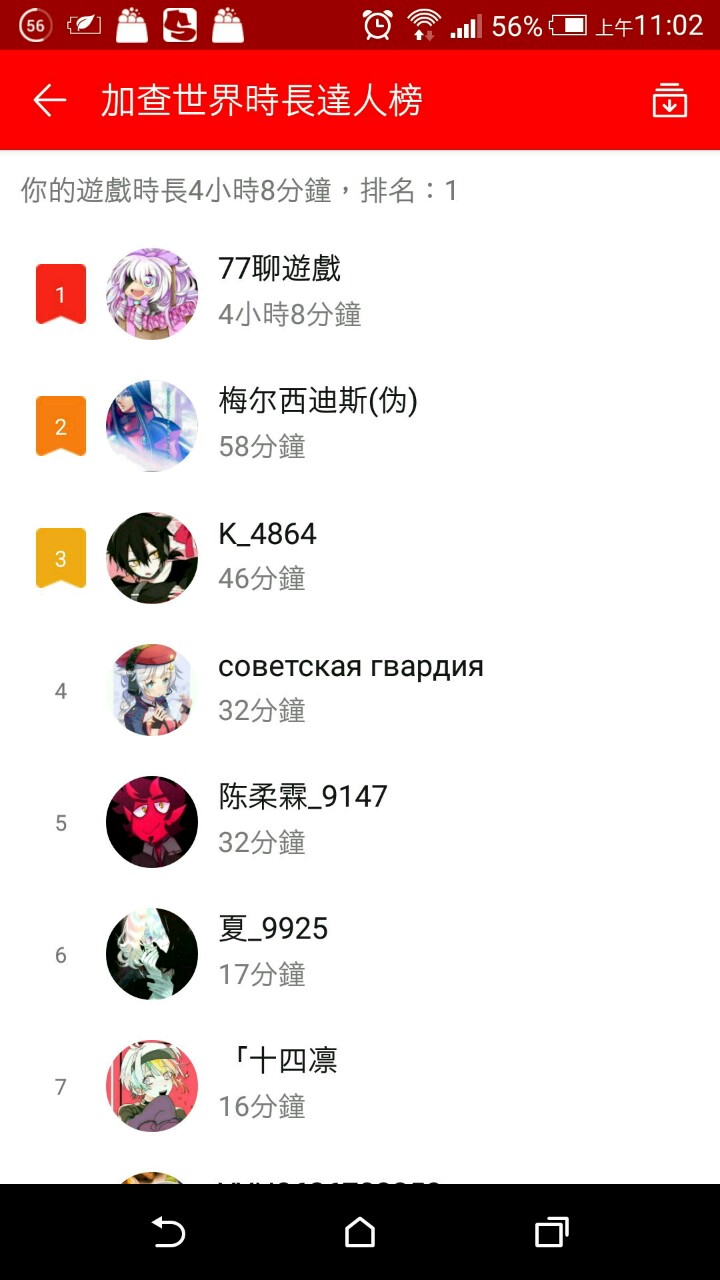The image size is (720, 1280).
Task: Open the recent apps switcher
Action: (x=551, y=1233)
